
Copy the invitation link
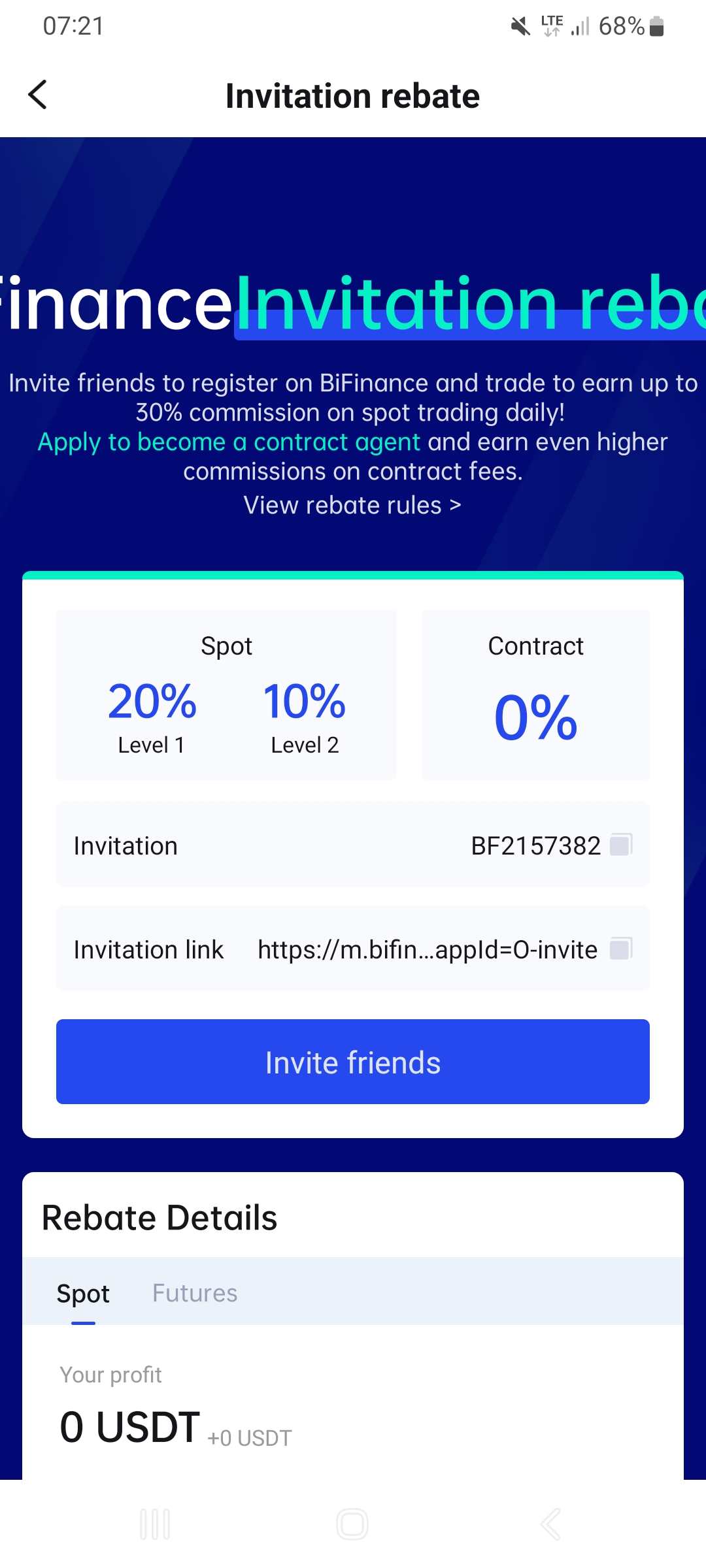pos(621,948)
